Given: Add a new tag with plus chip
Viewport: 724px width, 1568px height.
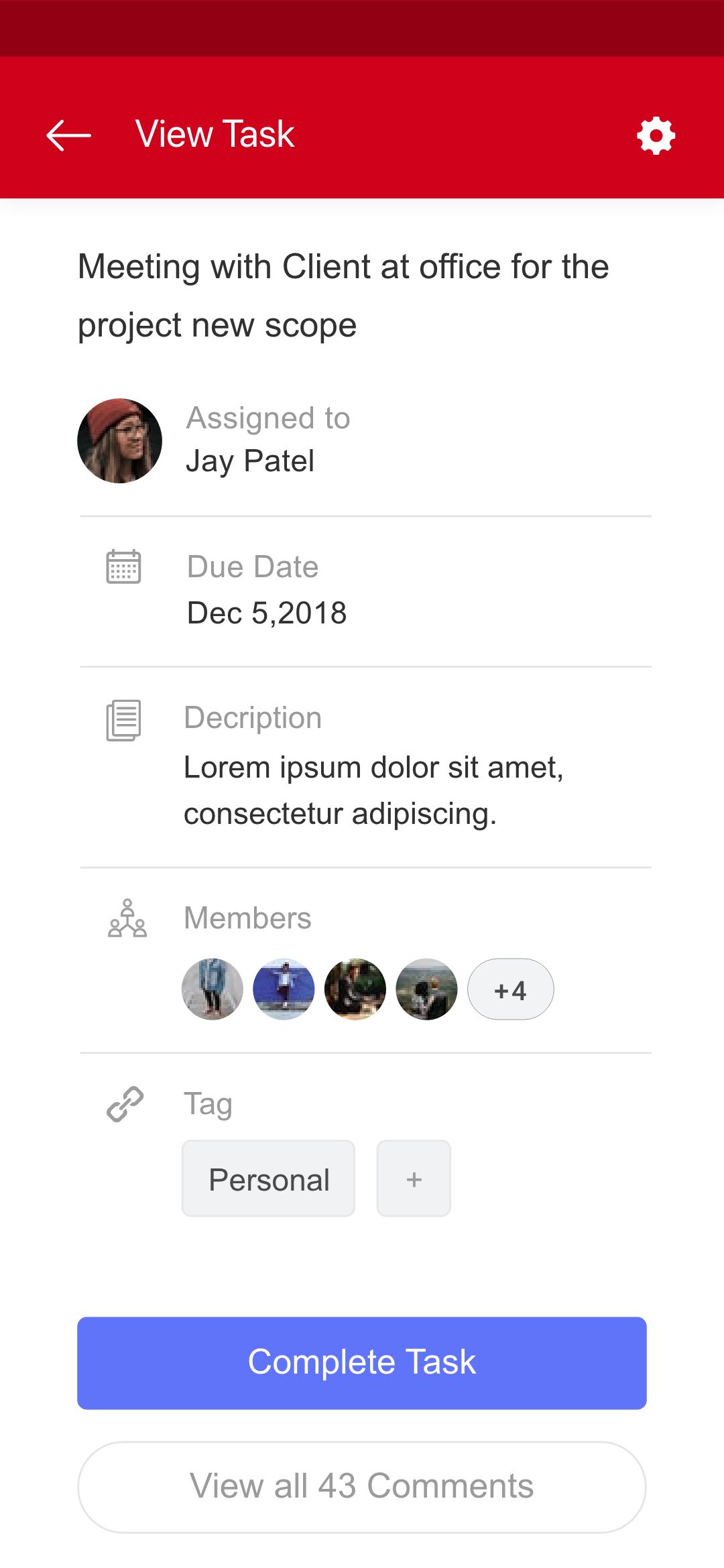Looking at the screenshot, I should click(x=414, y=1179).
